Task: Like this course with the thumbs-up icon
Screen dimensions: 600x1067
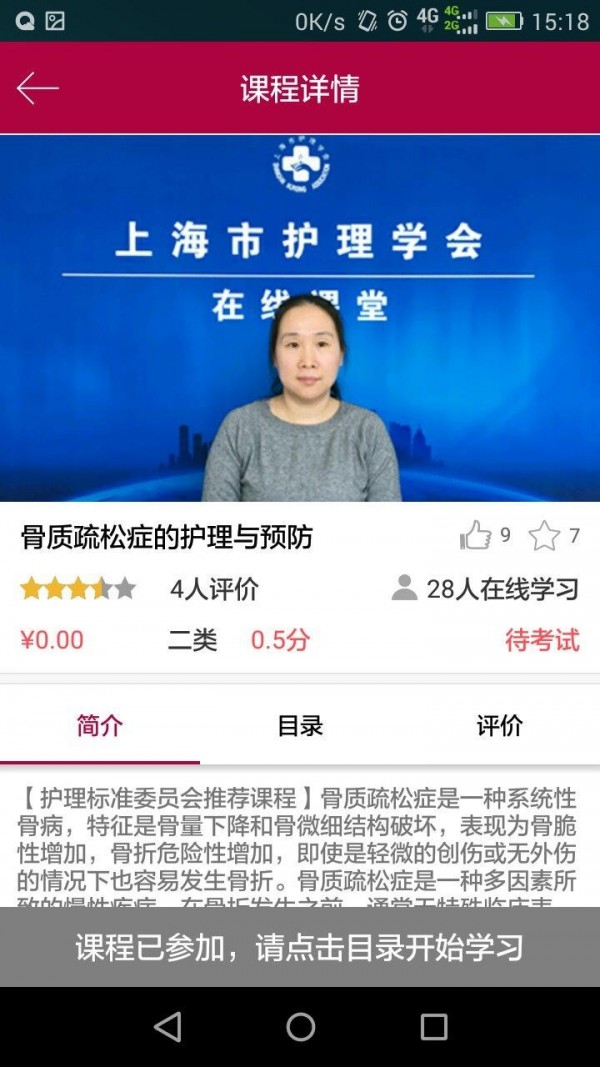Action: pos(476,536)
